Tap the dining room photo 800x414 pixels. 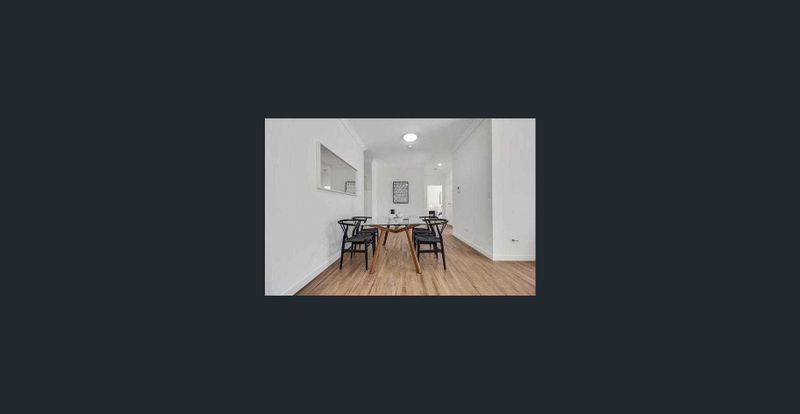pyautogui.click(x=400, y=207)
